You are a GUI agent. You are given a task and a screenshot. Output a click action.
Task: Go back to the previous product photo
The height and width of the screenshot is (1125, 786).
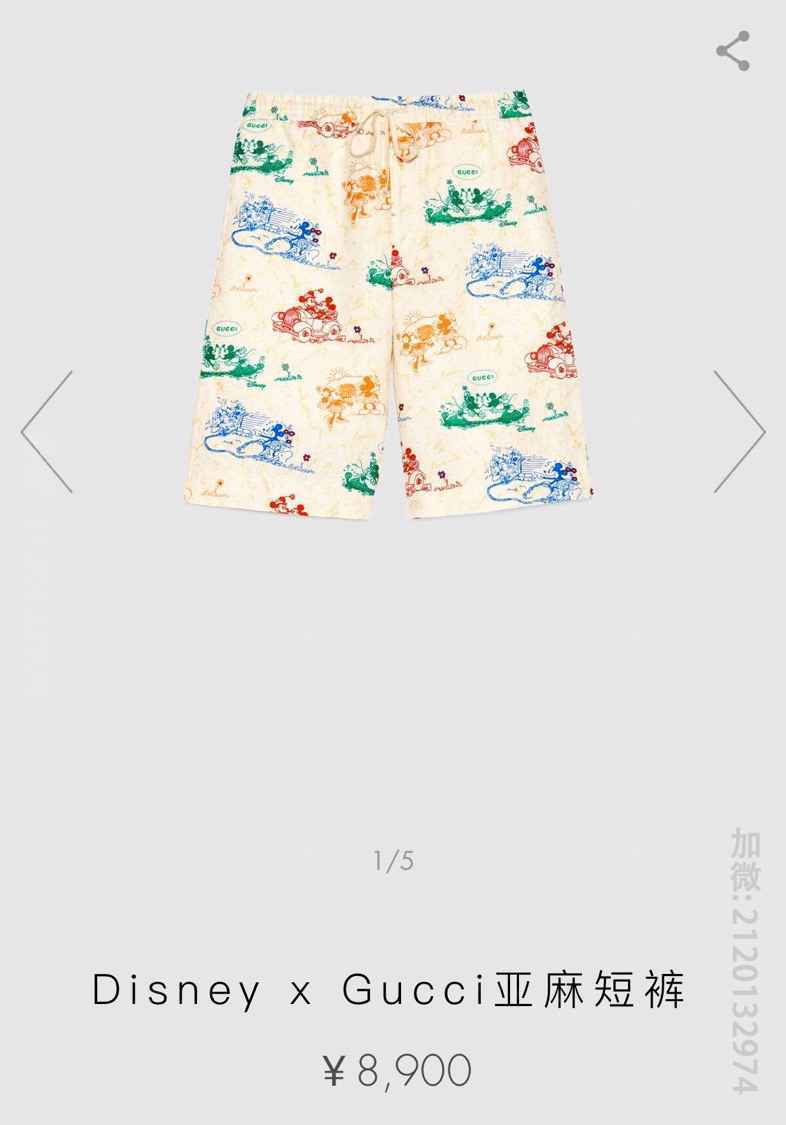(x=47, y=431)
